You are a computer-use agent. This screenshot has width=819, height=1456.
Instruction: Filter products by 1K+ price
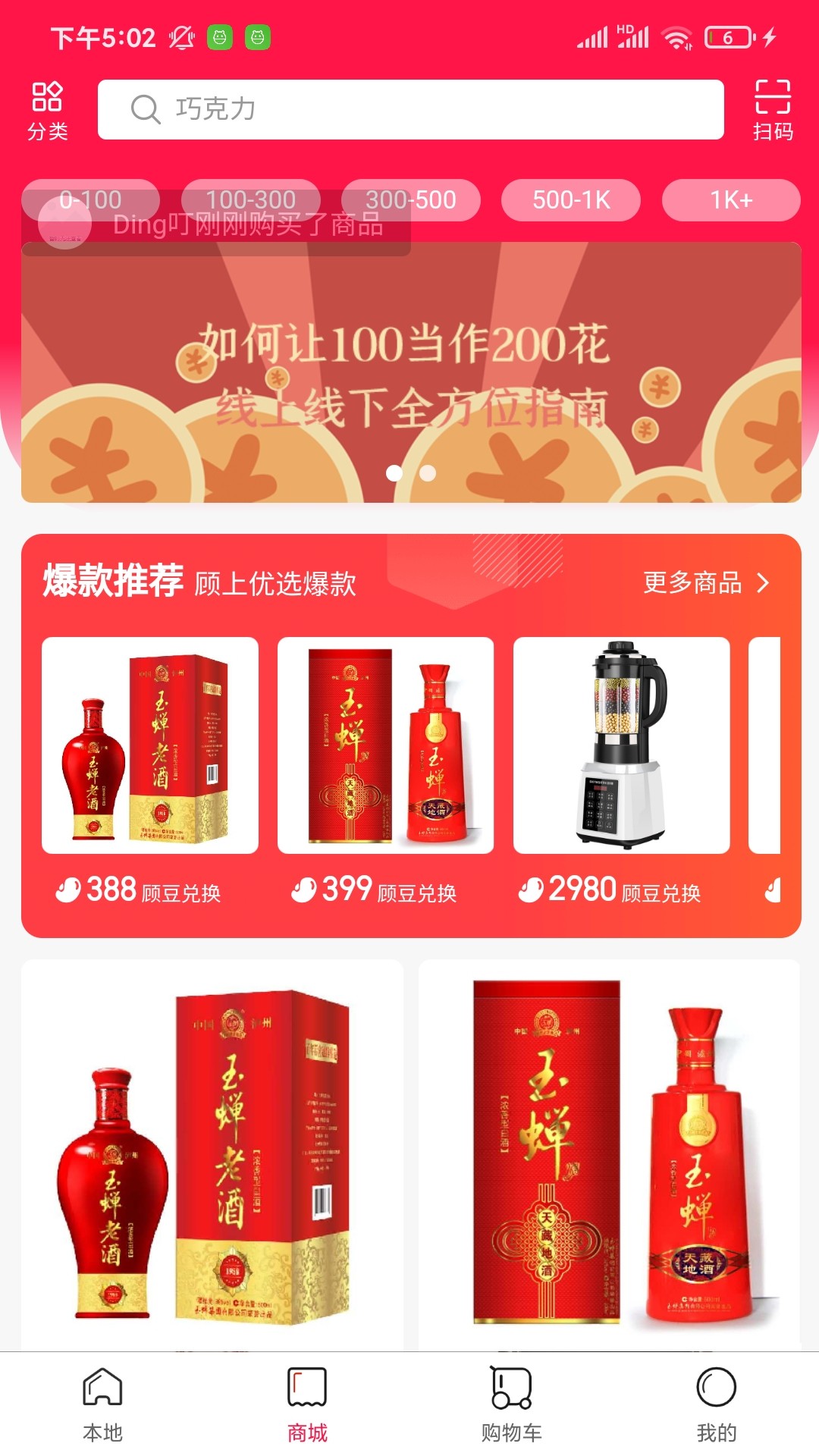(730, 200)
